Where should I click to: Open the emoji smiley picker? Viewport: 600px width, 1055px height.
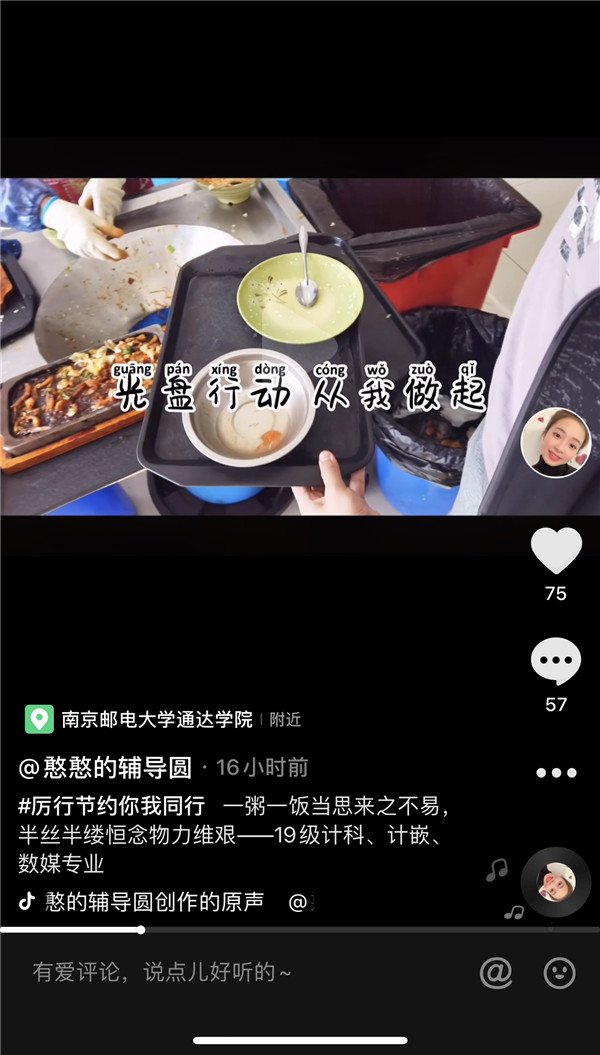pos(559,972)
